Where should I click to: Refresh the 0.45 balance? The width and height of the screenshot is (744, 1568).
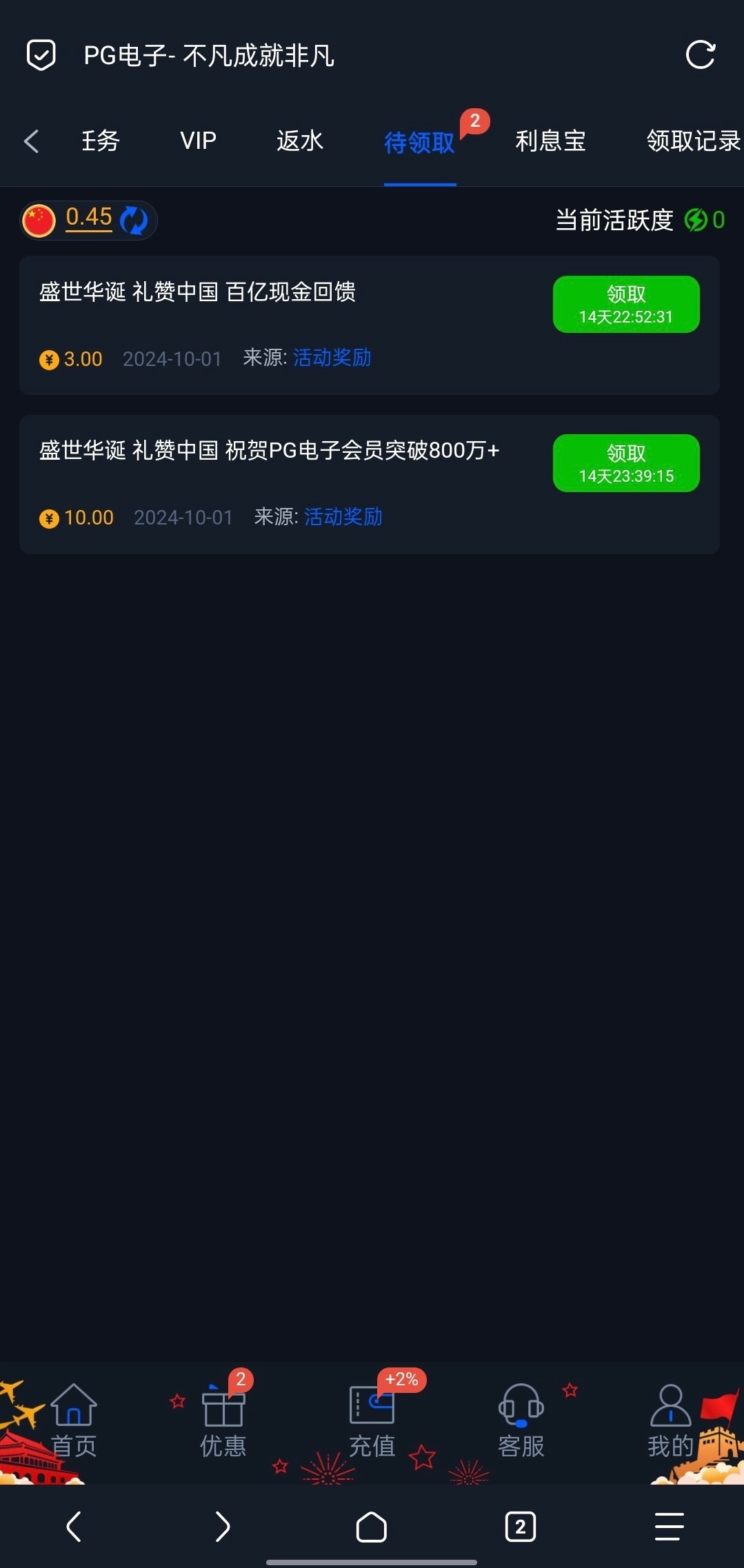(134, 221)
